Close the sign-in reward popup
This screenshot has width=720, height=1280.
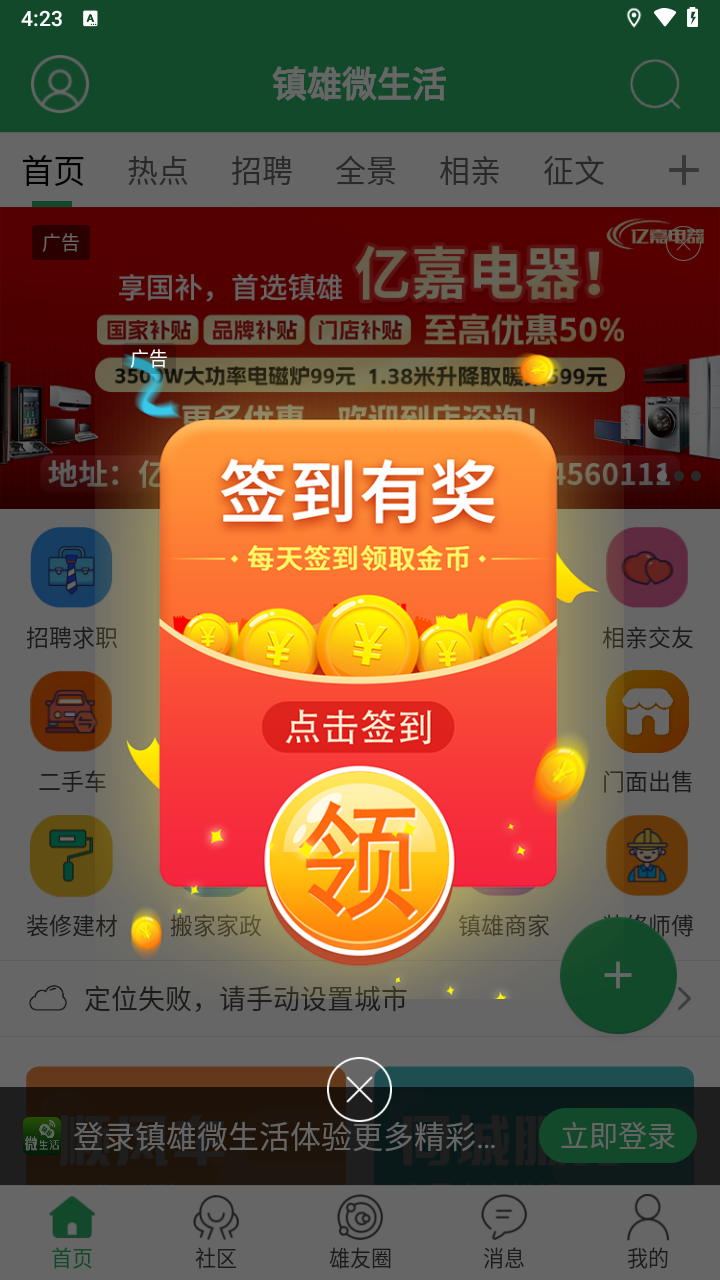tap(359, 1089)
